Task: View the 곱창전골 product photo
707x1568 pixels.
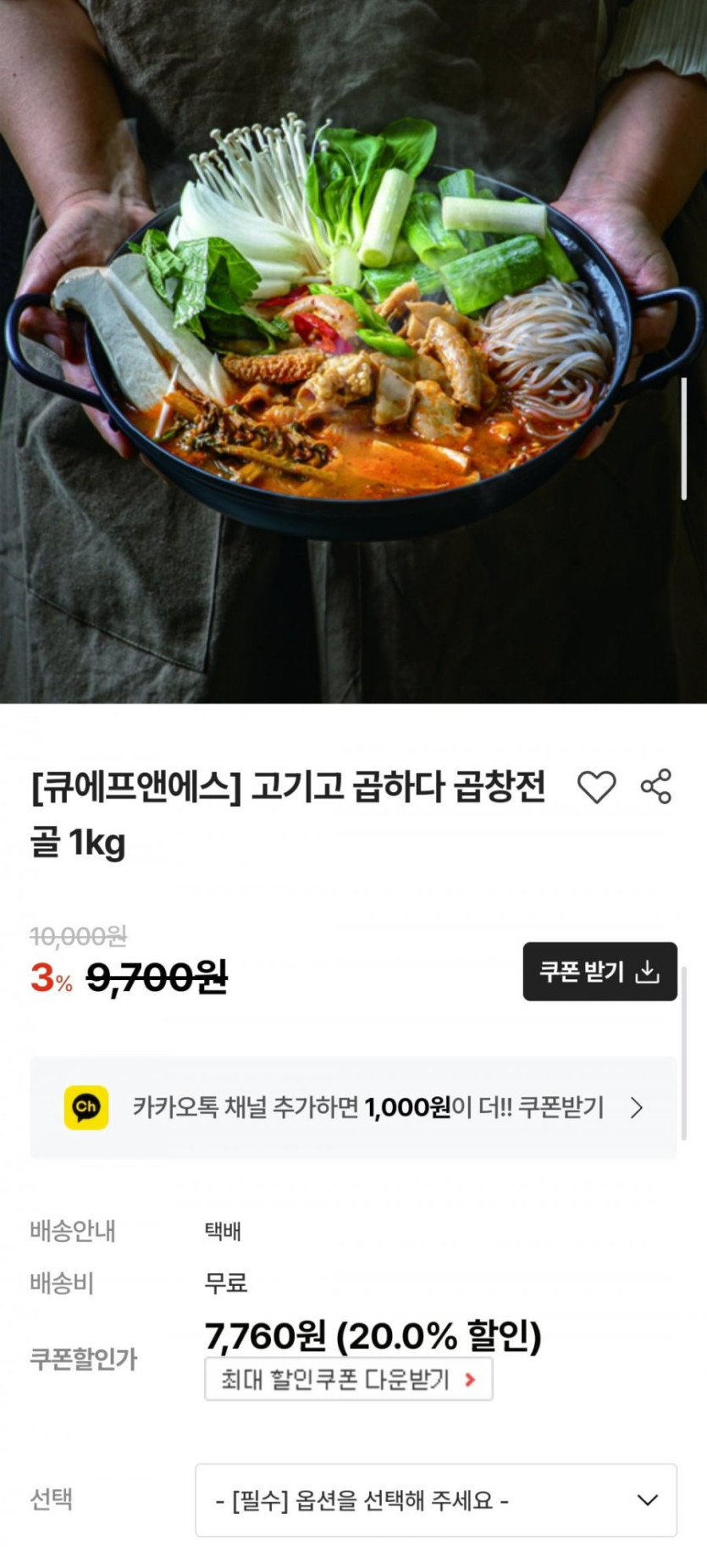Action: (353, 352)
